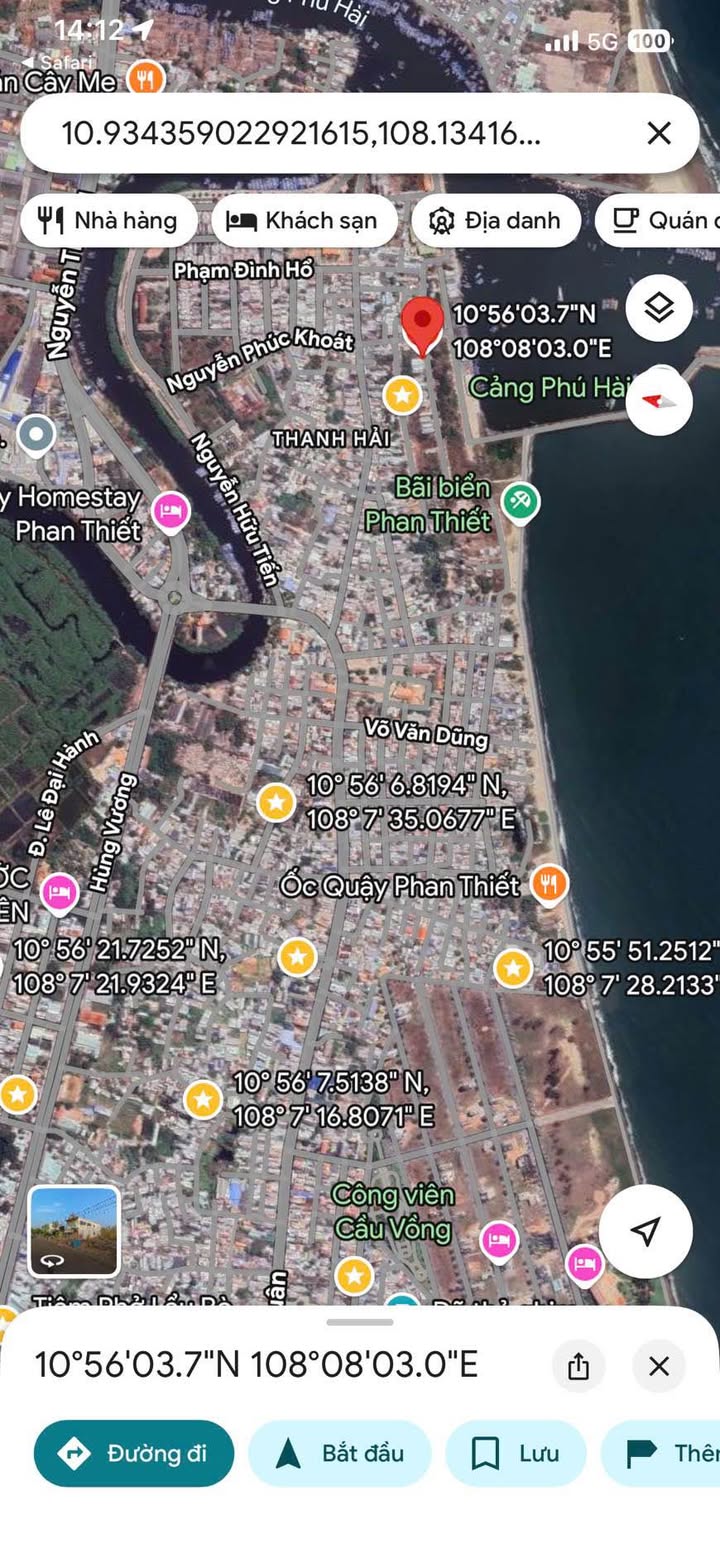Open the Công viên Cầu Vồng place
The width and height of the screenshot is (720, 1558).
(x=392, y=1211)
